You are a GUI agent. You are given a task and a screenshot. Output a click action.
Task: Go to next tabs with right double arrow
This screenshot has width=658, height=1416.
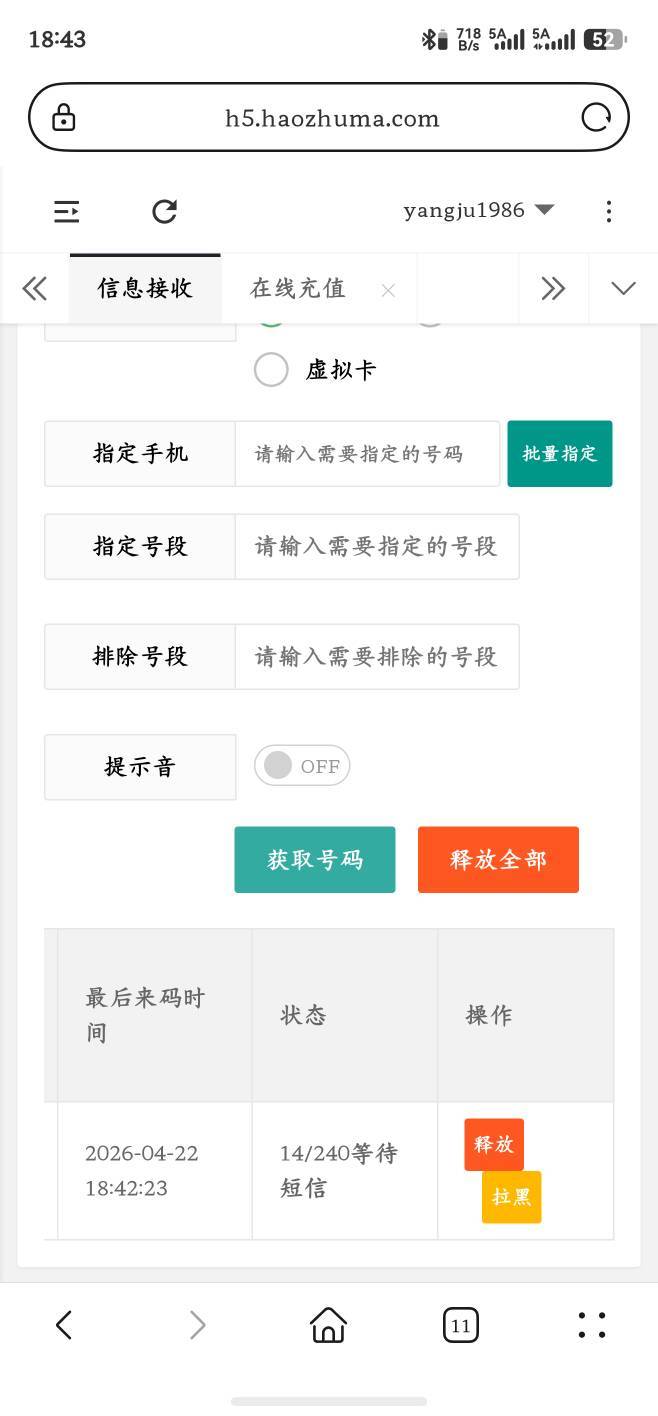[553, 289]
